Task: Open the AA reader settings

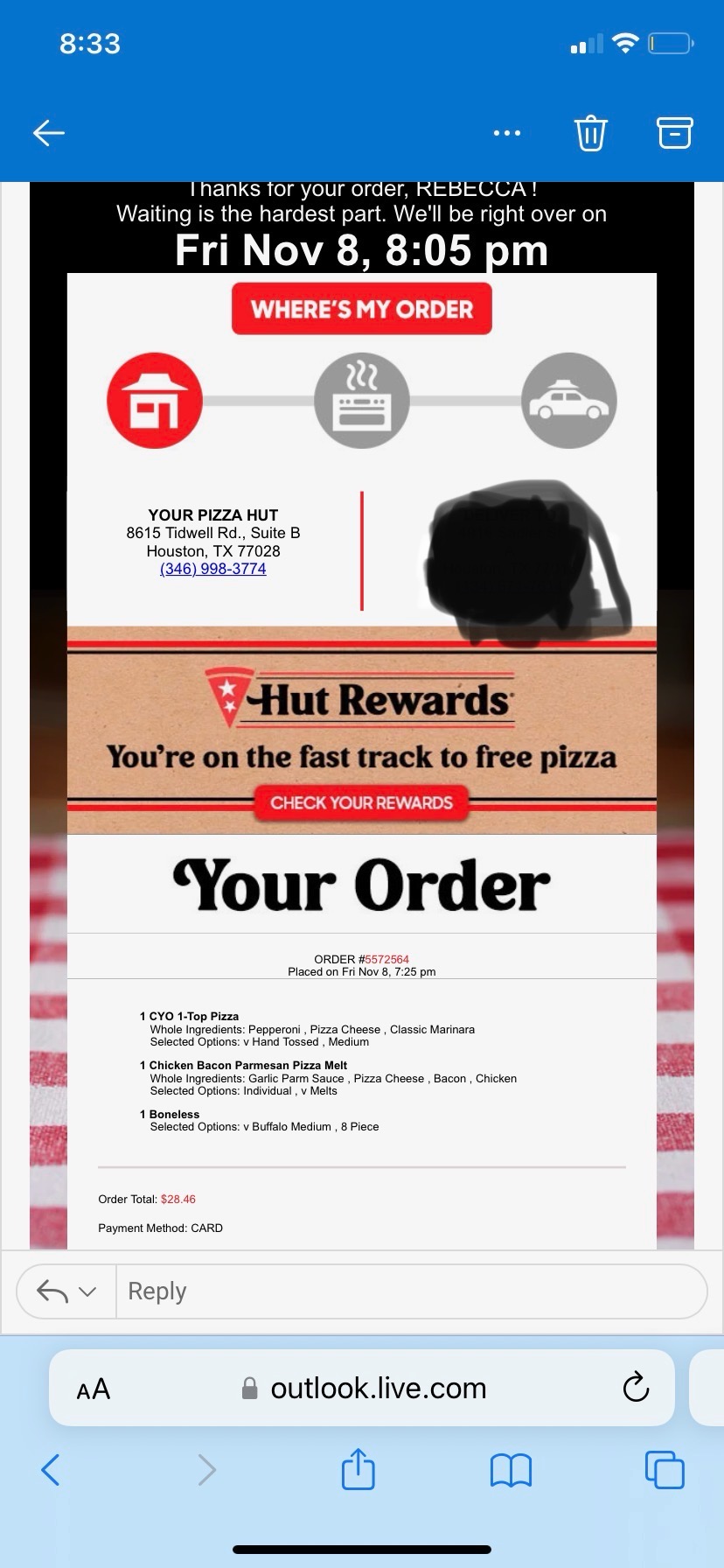Action: (x=94, y=1389)
